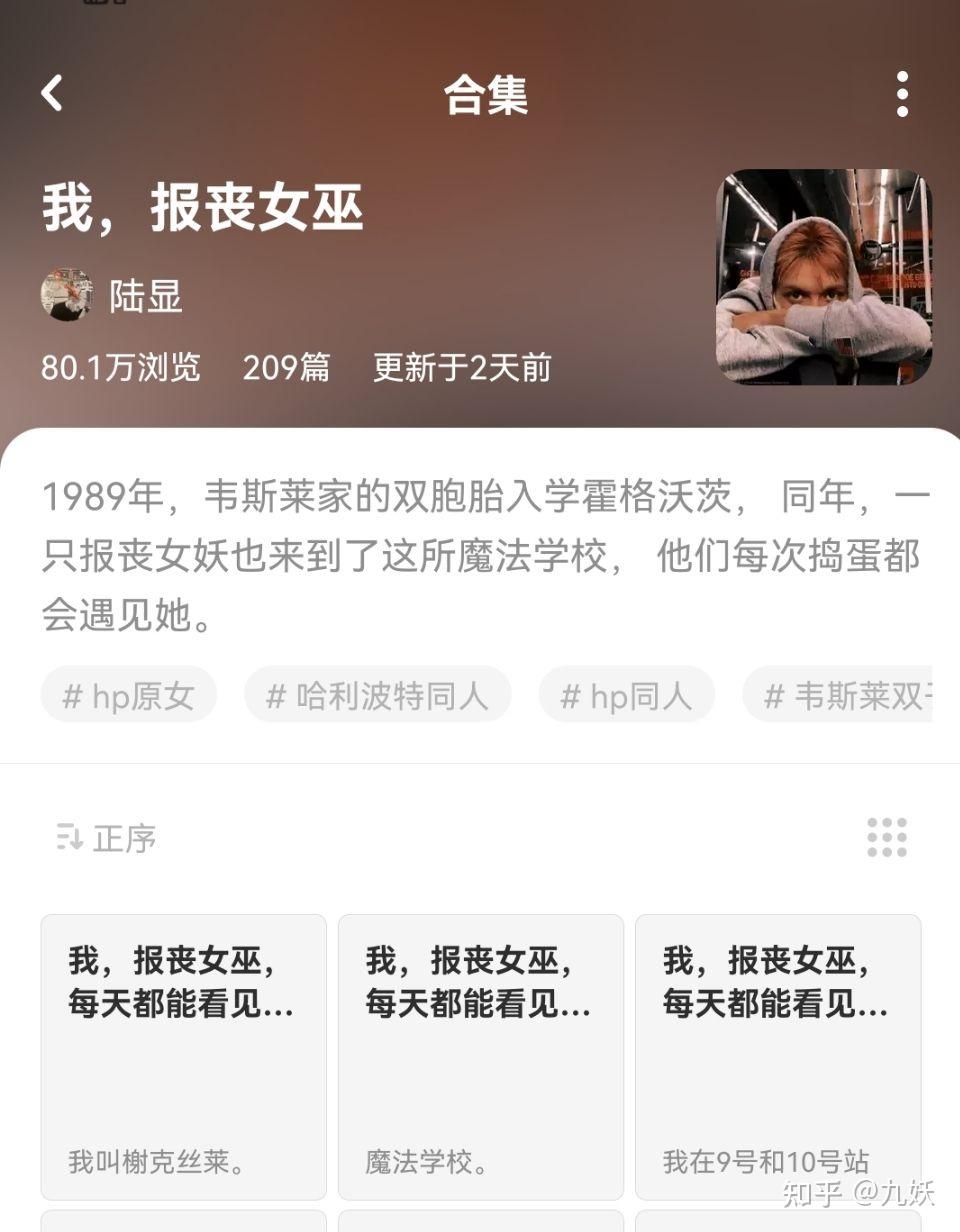
Task: Open the three-dot overflow menu
Action: (903, 92)
